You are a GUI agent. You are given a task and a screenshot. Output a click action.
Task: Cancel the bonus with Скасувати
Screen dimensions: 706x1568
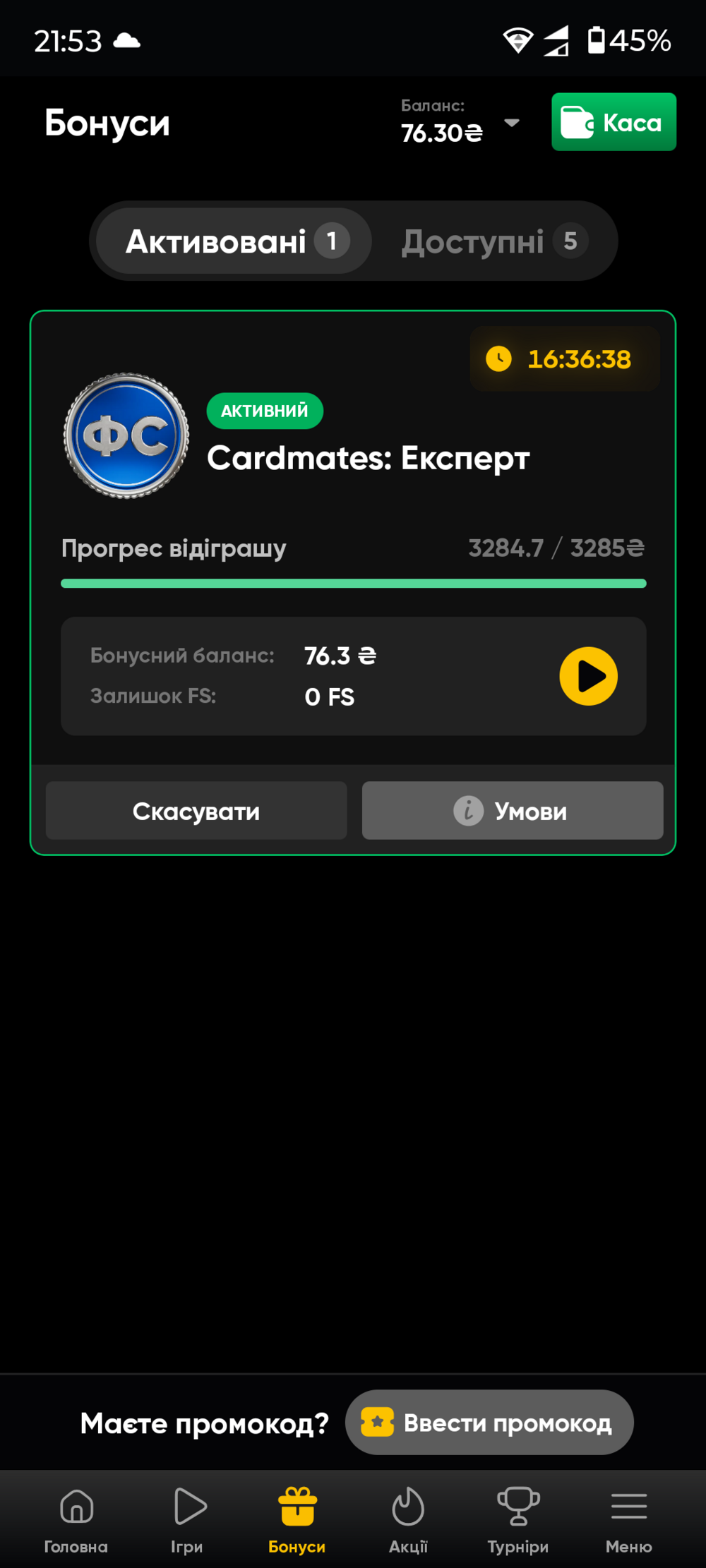(196, 811)
